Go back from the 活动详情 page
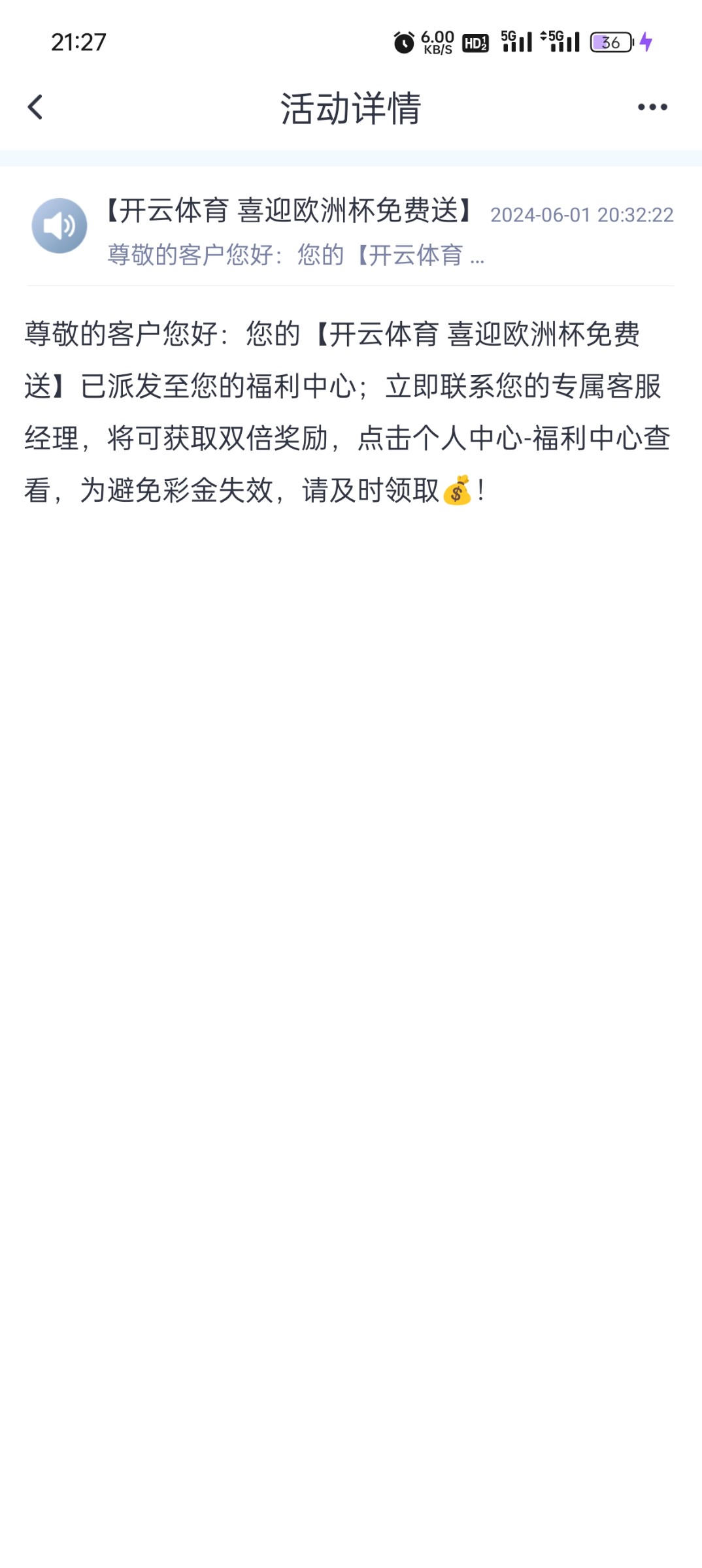Image resolution: width=702 pixels, height=1568 pixels. point(35,107)
